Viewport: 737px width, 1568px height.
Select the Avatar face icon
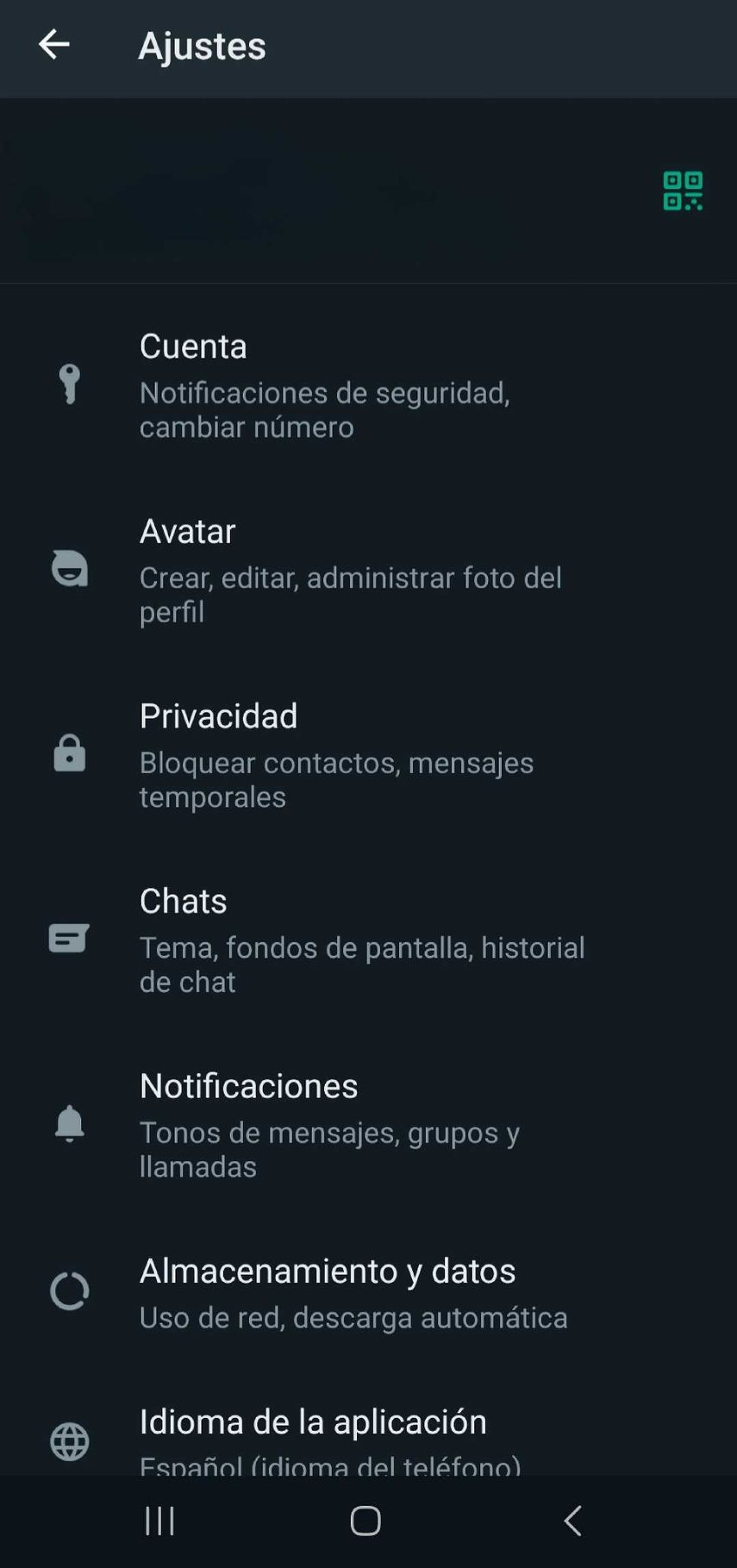coord(70,569)
